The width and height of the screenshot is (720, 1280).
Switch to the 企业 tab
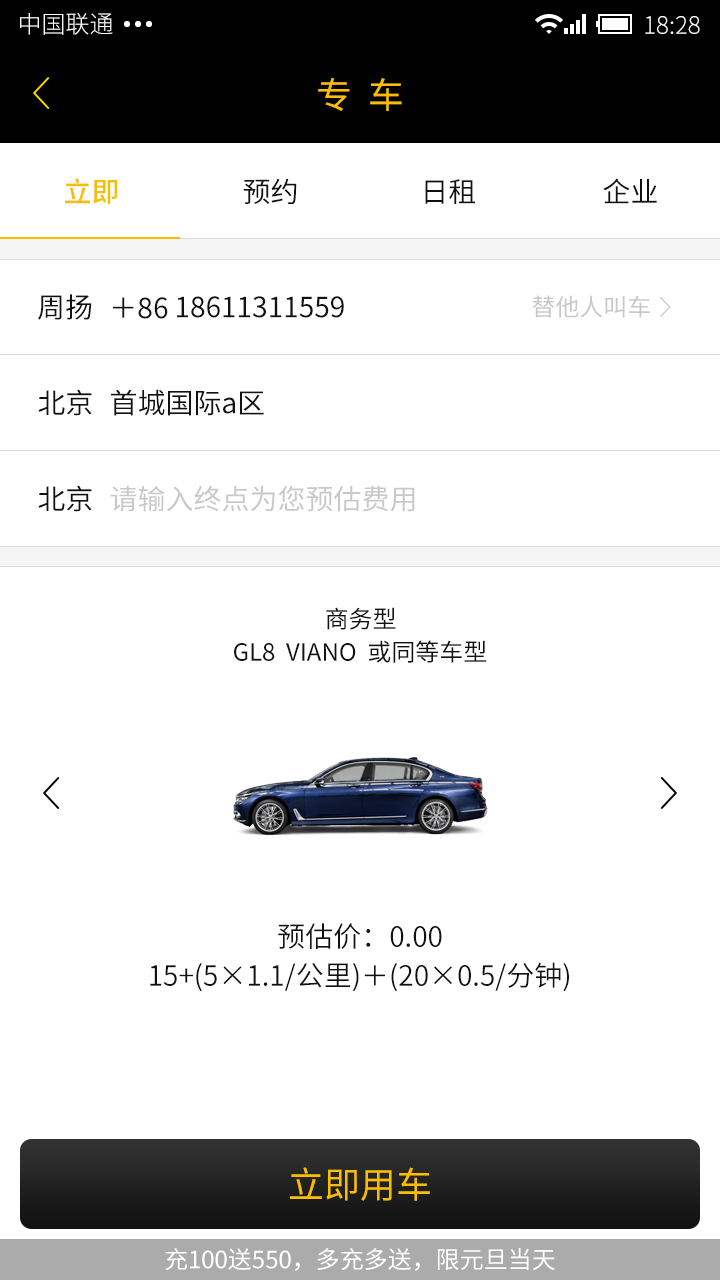tap(630, 191)
